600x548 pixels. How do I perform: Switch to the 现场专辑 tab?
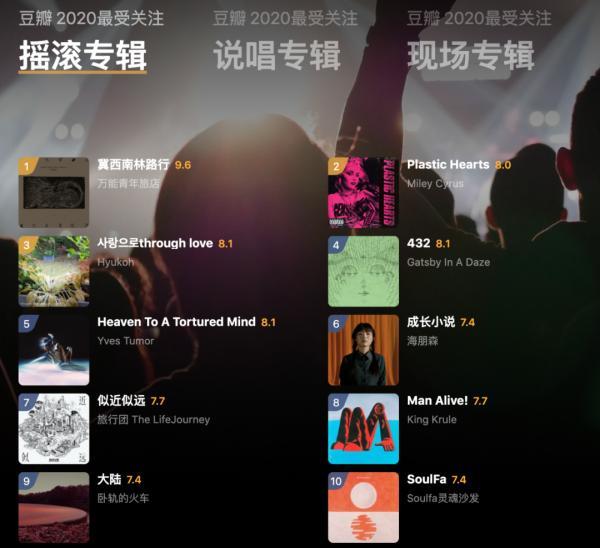(471, 55)
